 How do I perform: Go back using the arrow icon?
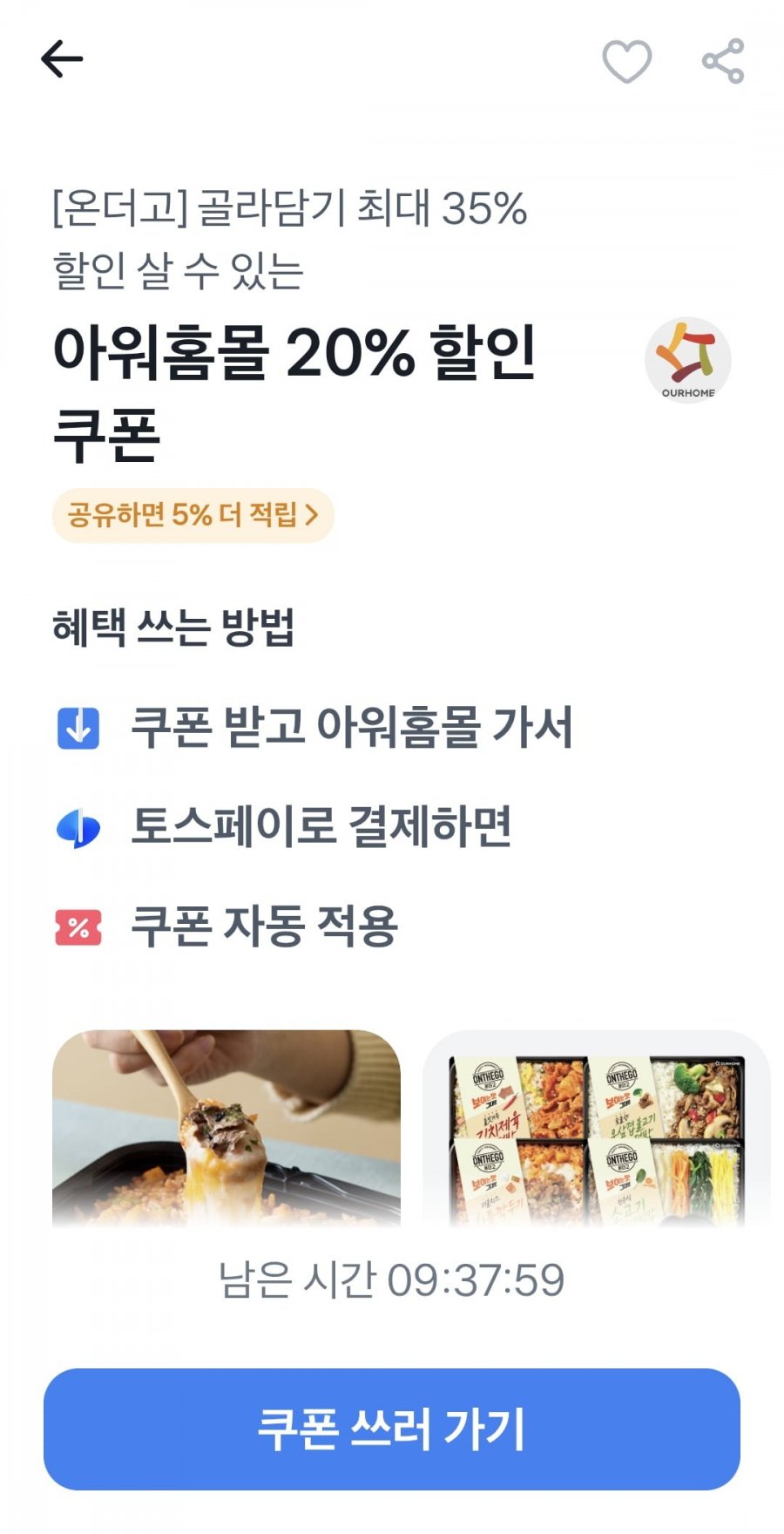point(62,60)
